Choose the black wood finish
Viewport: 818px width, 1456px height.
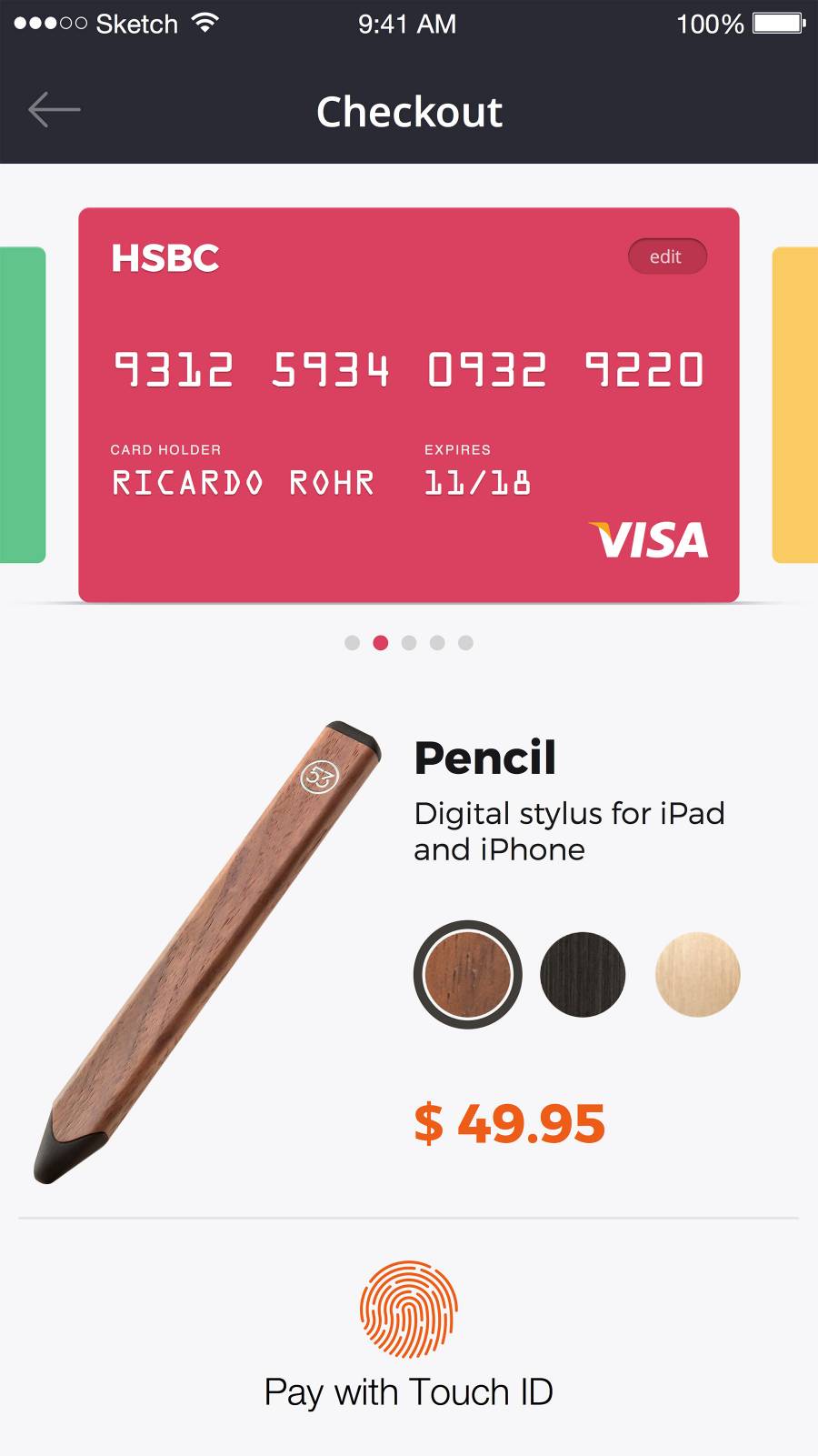pos(583,974)
